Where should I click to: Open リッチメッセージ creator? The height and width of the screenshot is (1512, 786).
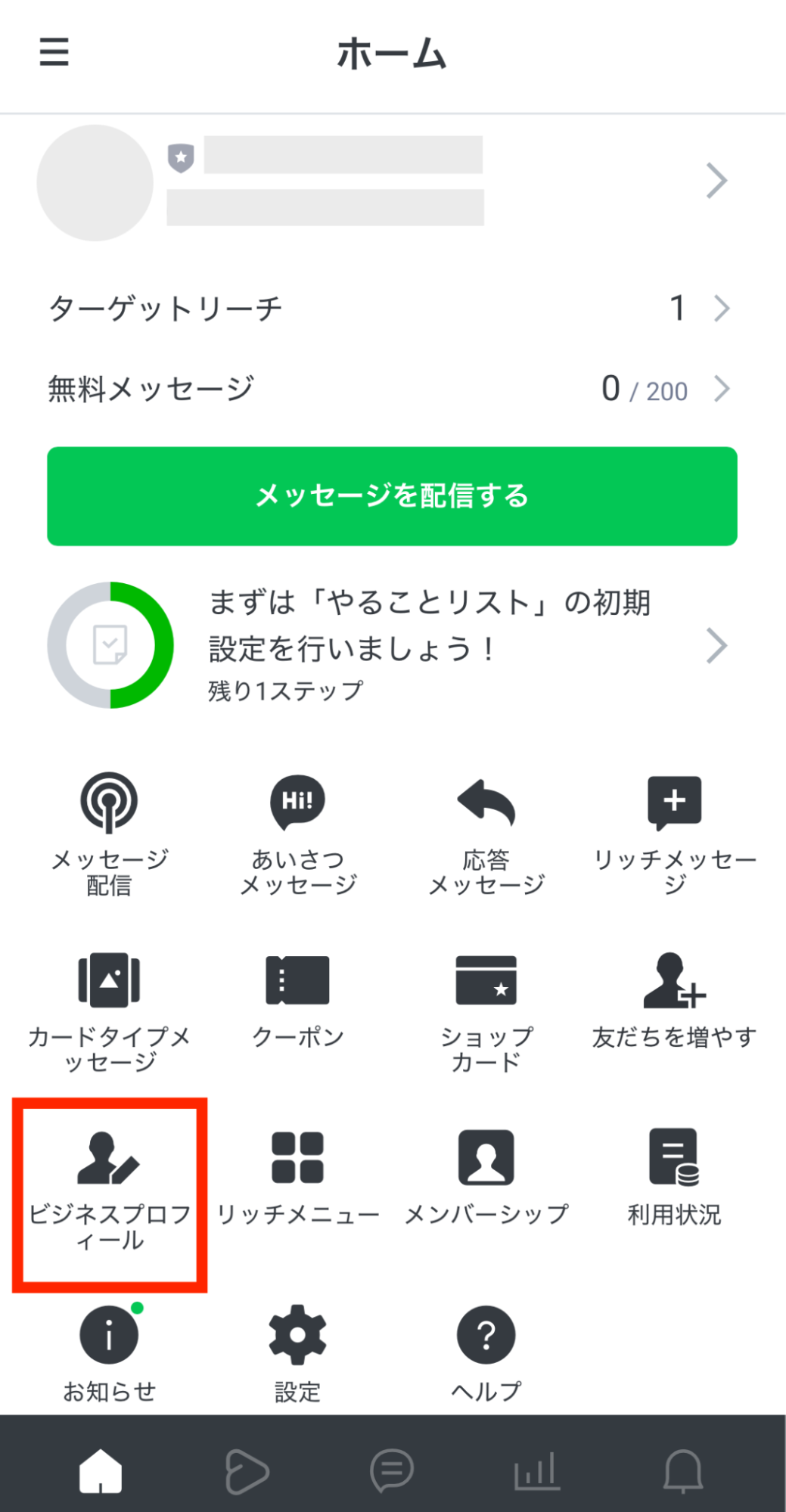point(674,832)
